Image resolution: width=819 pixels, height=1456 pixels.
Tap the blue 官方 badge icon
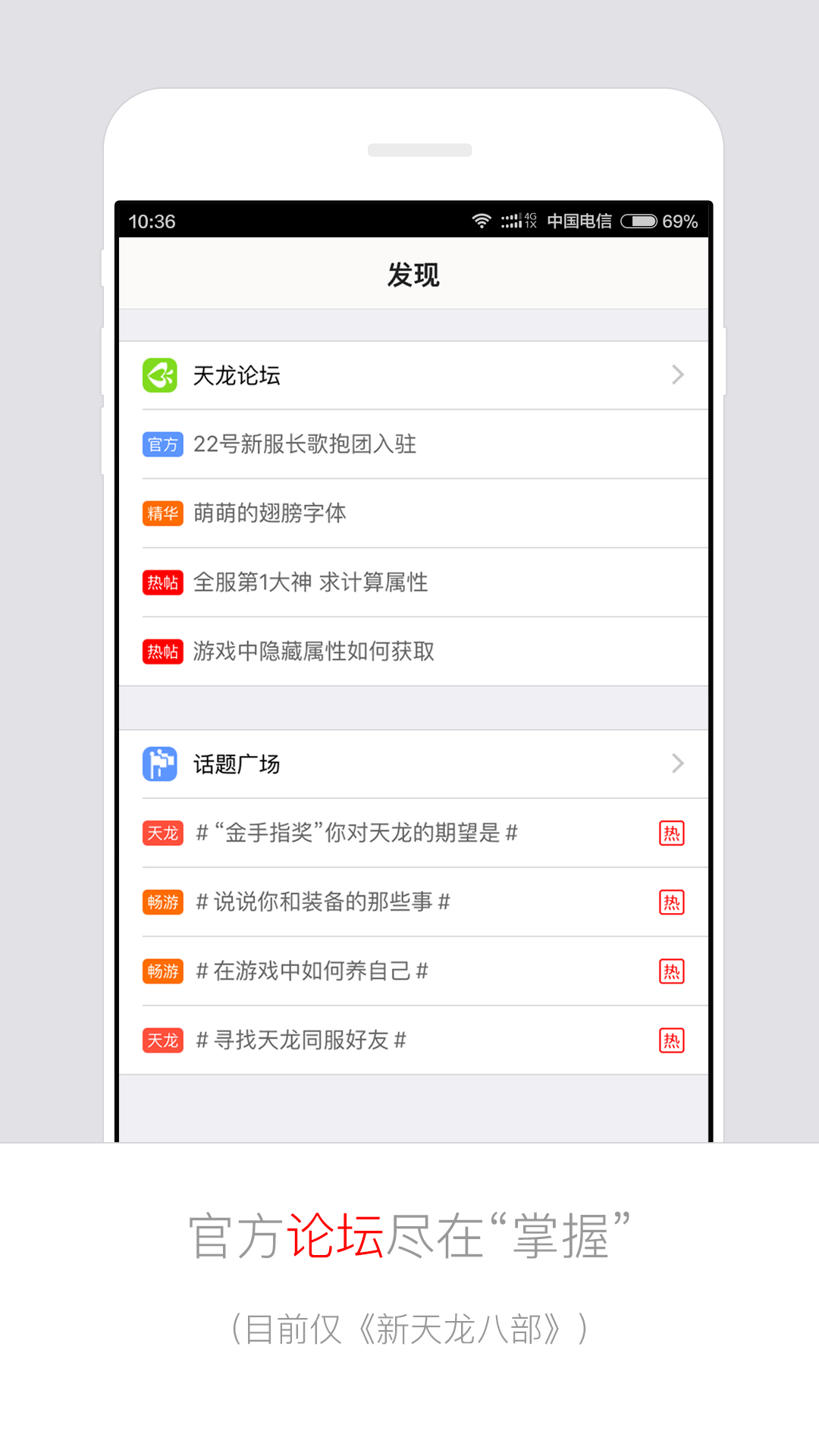pyautogui.click(x=163, y=444)
